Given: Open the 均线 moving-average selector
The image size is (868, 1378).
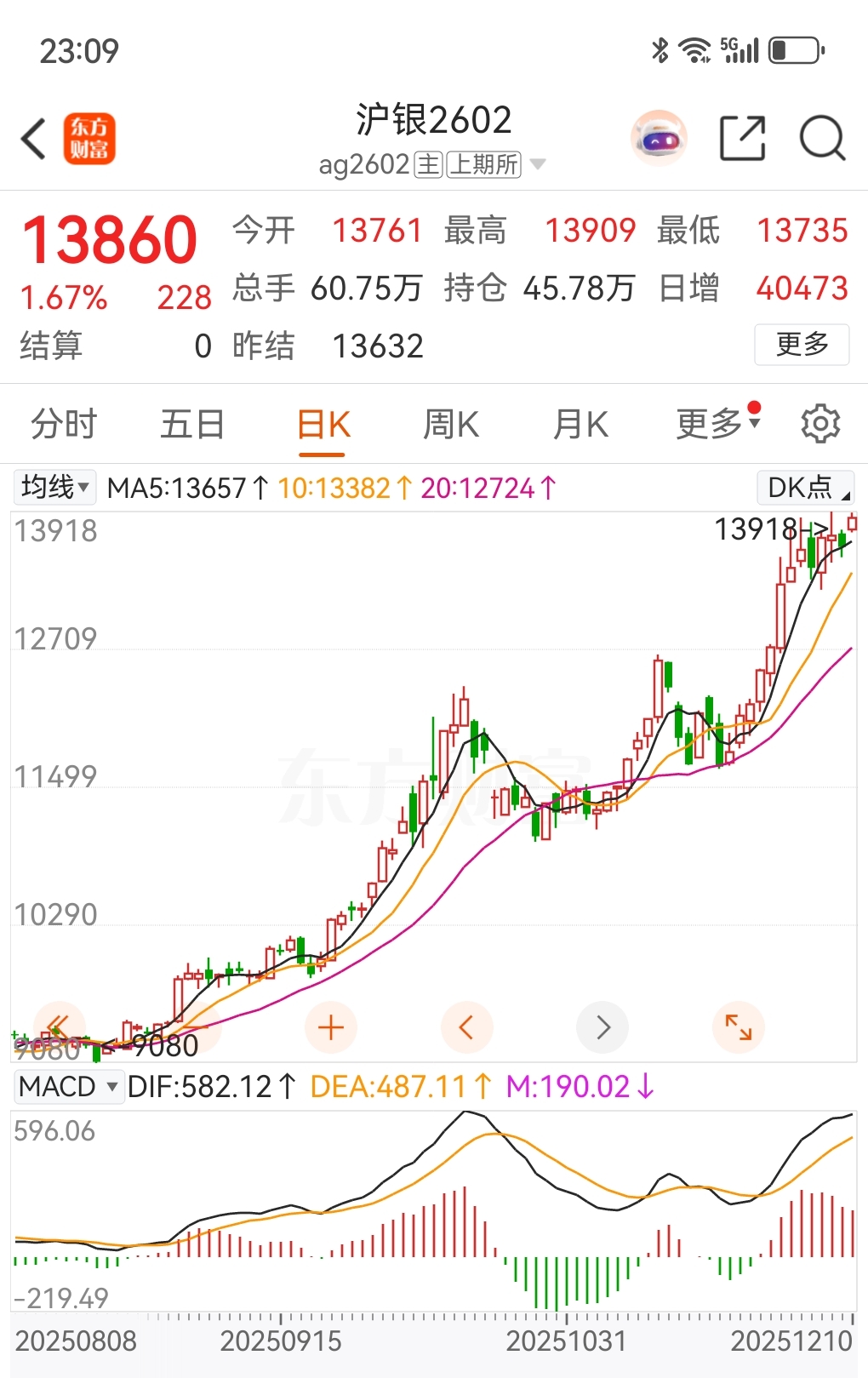Looking at the screenshot, I should pyautogui.click(x=54, y=488).
